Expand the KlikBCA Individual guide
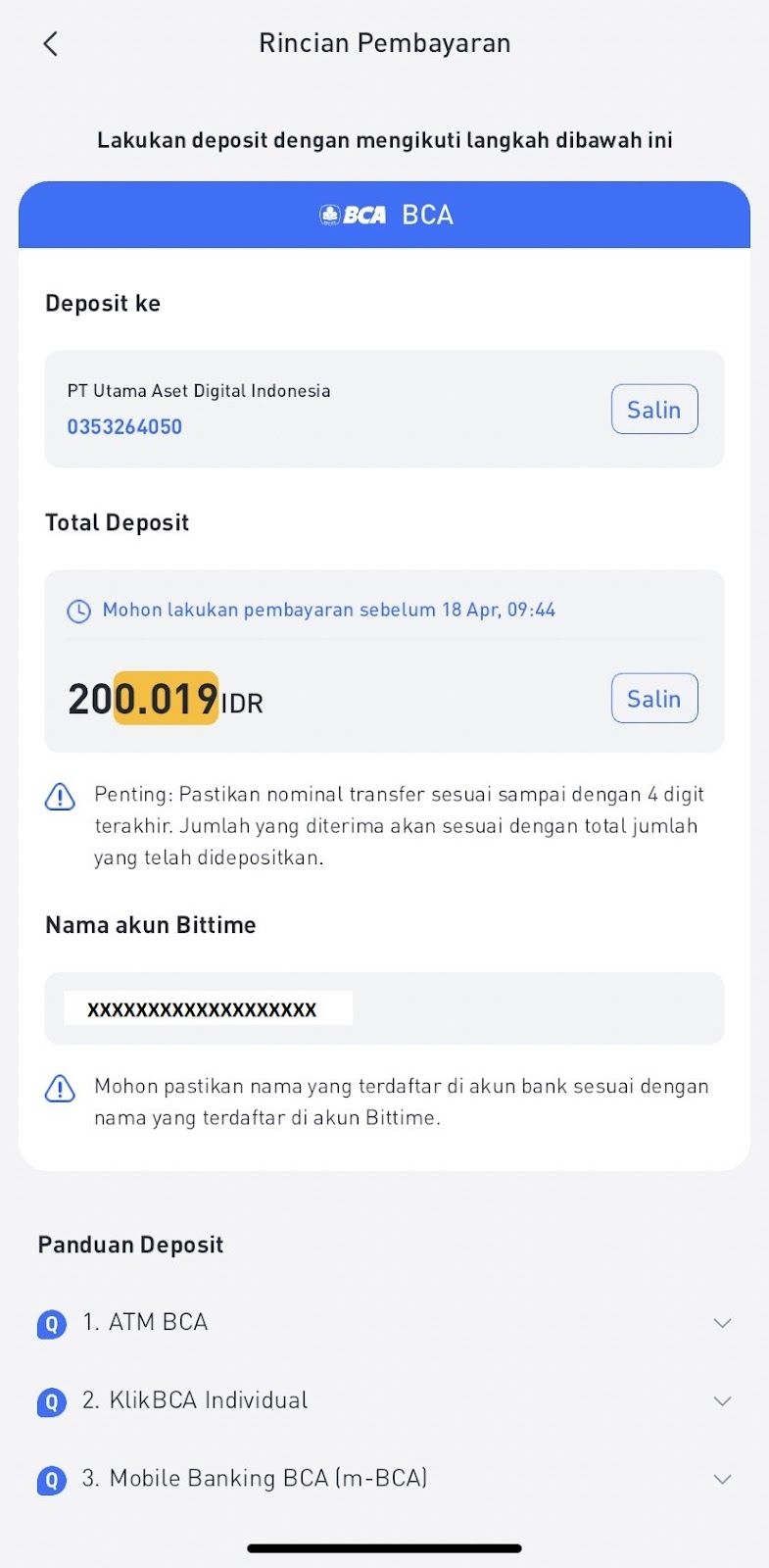 [384, 1400]
